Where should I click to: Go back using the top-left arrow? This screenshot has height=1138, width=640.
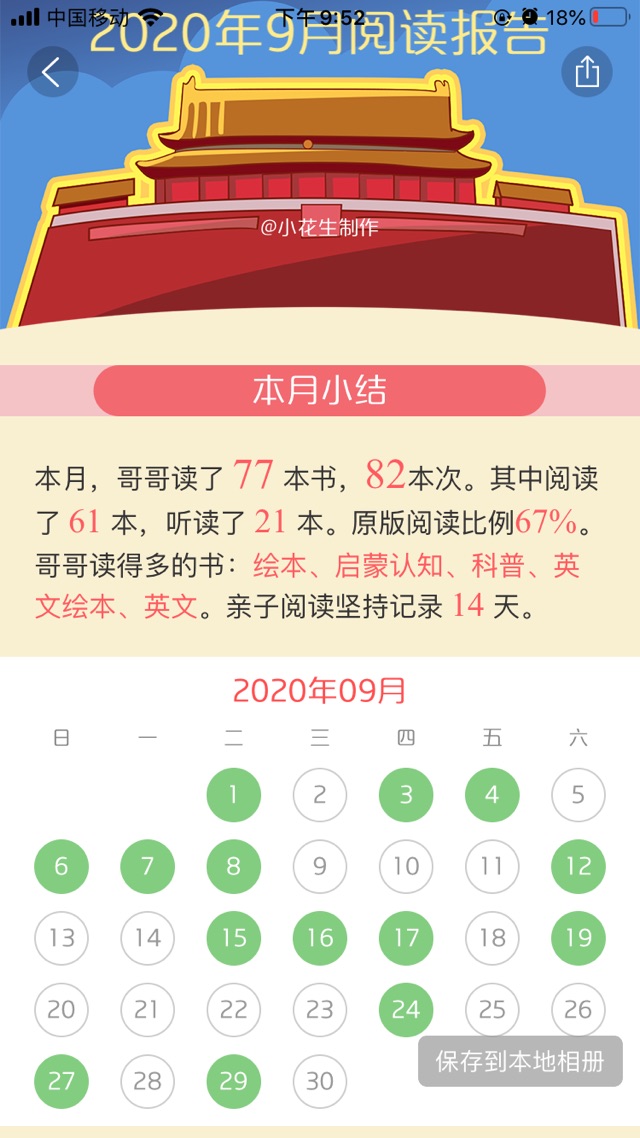(53, 72)
